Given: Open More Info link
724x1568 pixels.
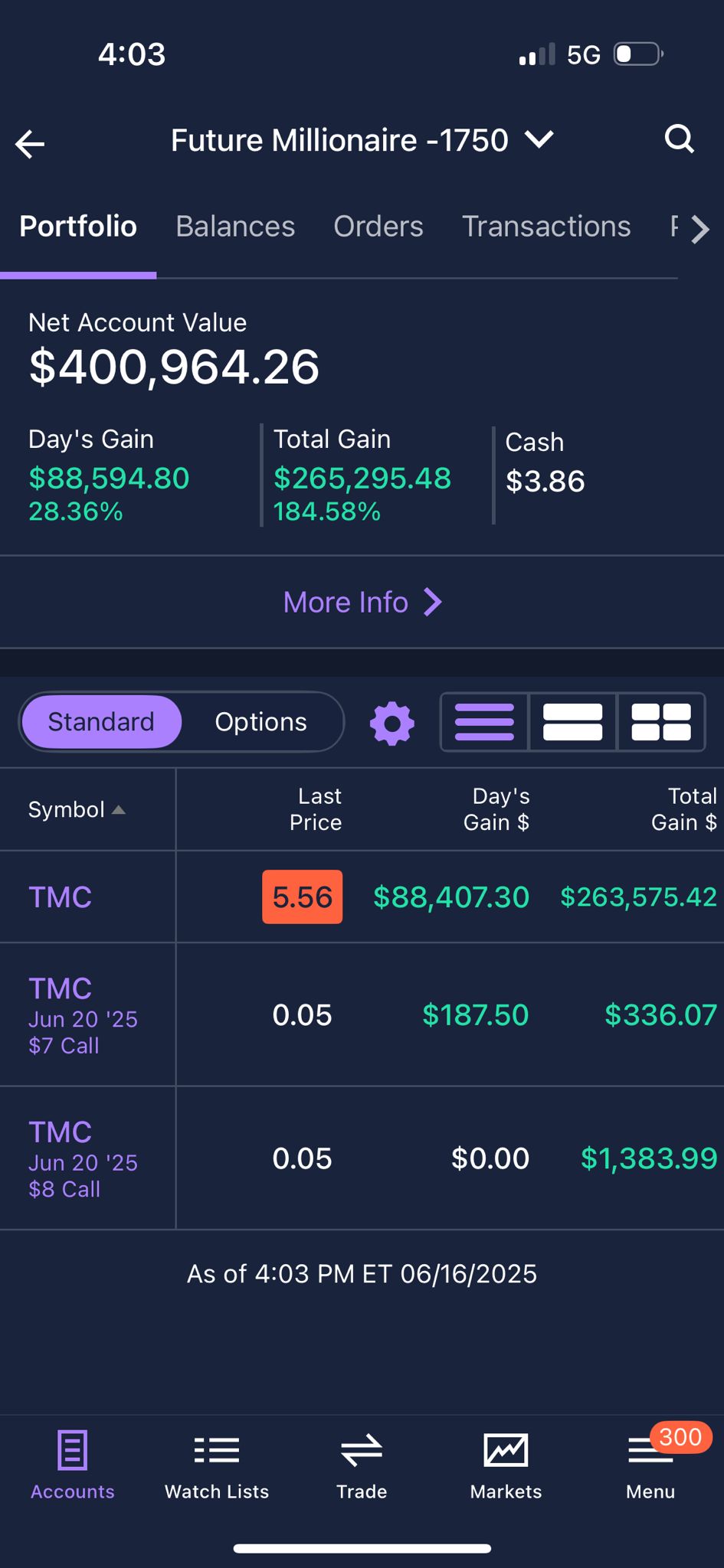Looking at the screenshot, I should pyautogui.click(x=362, y=603).
